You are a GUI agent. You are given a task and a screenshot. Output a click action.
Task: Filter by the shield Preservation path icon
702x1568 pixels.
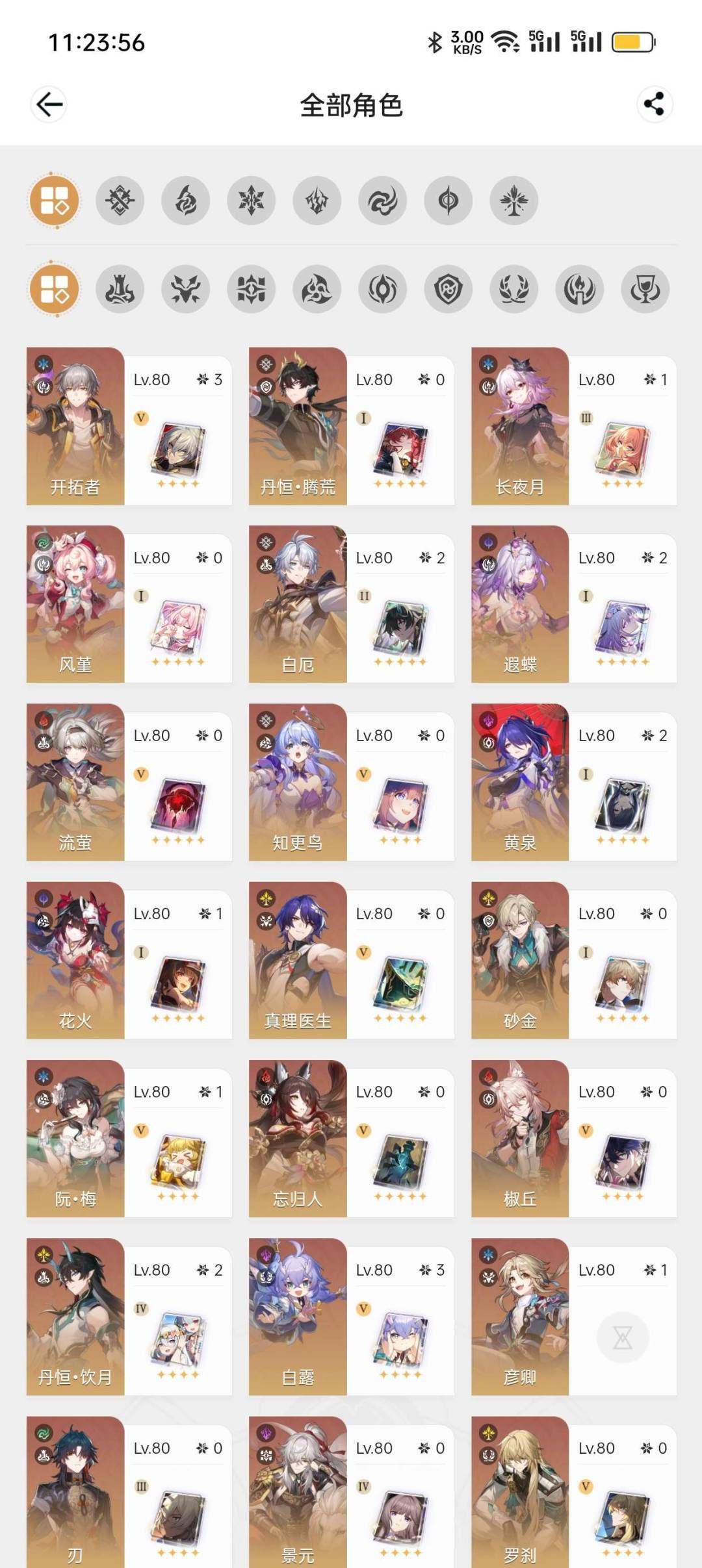448,289
